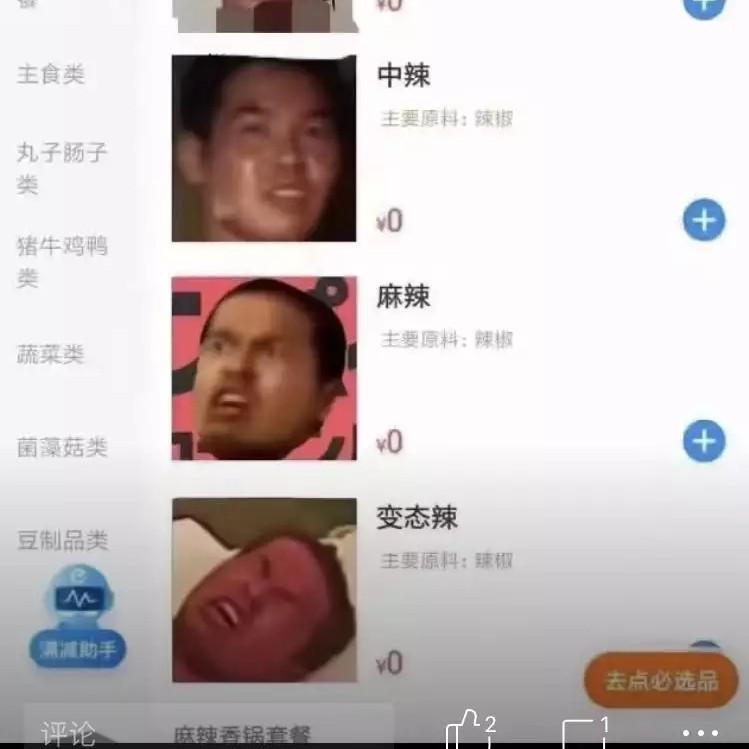Open the 猪牛鸡鸭类 category
The width and height of the screenshot is (749, 749).
(61, 260)
